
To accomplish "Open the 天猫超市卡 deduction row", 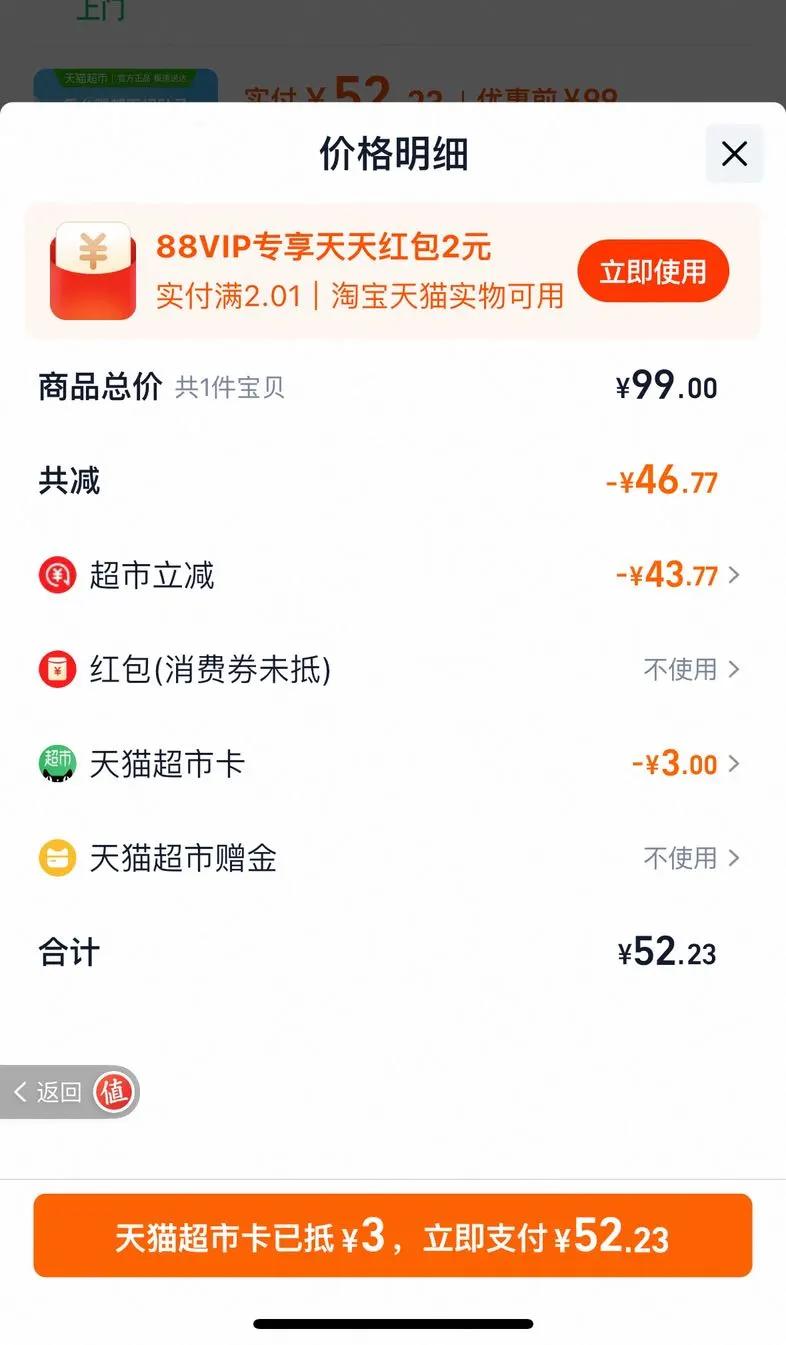I will click(x=686, y=764).
